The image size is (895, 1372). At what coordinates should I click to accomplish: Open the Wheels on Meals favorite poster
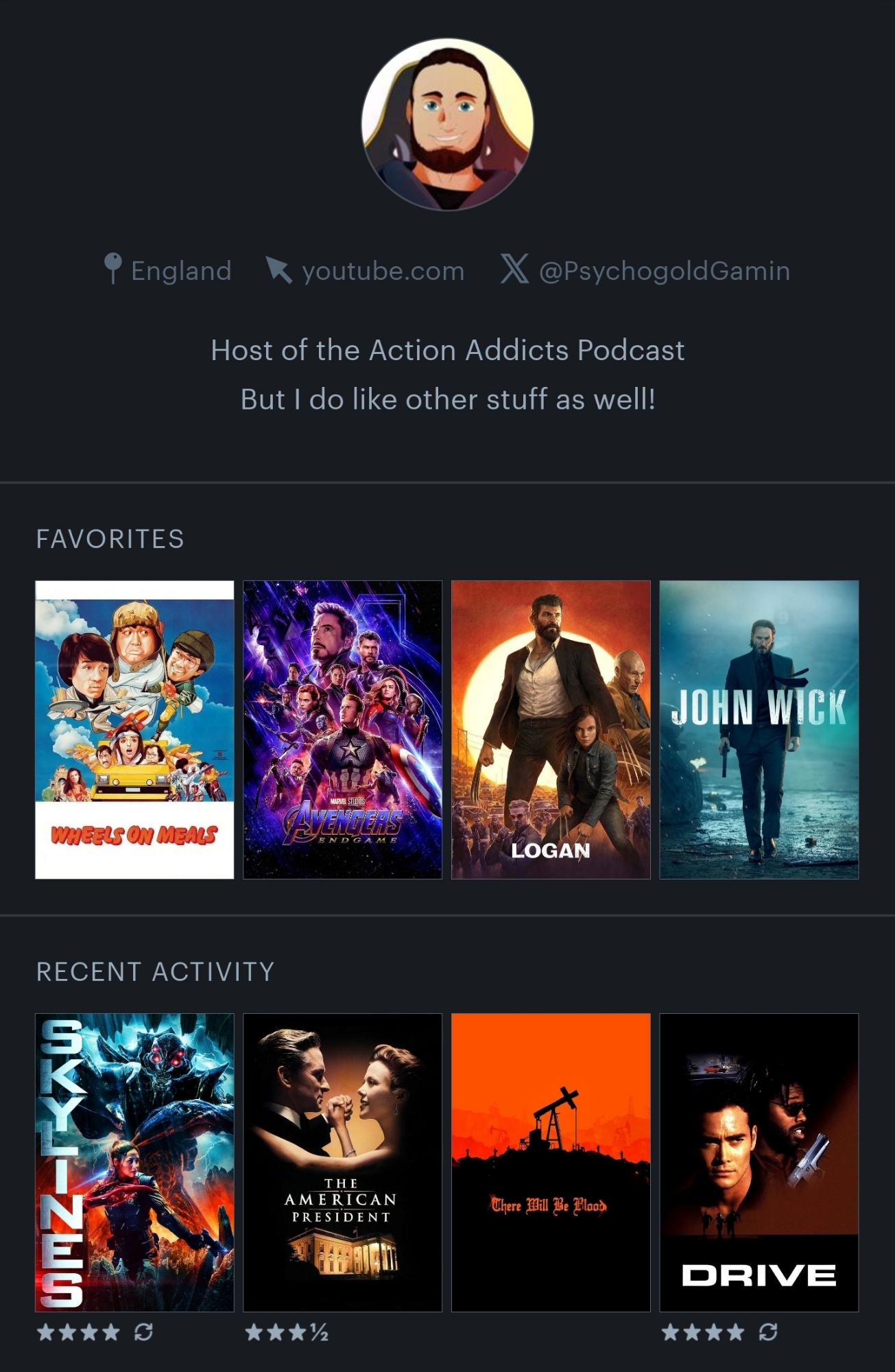click(x=134, y=729)
